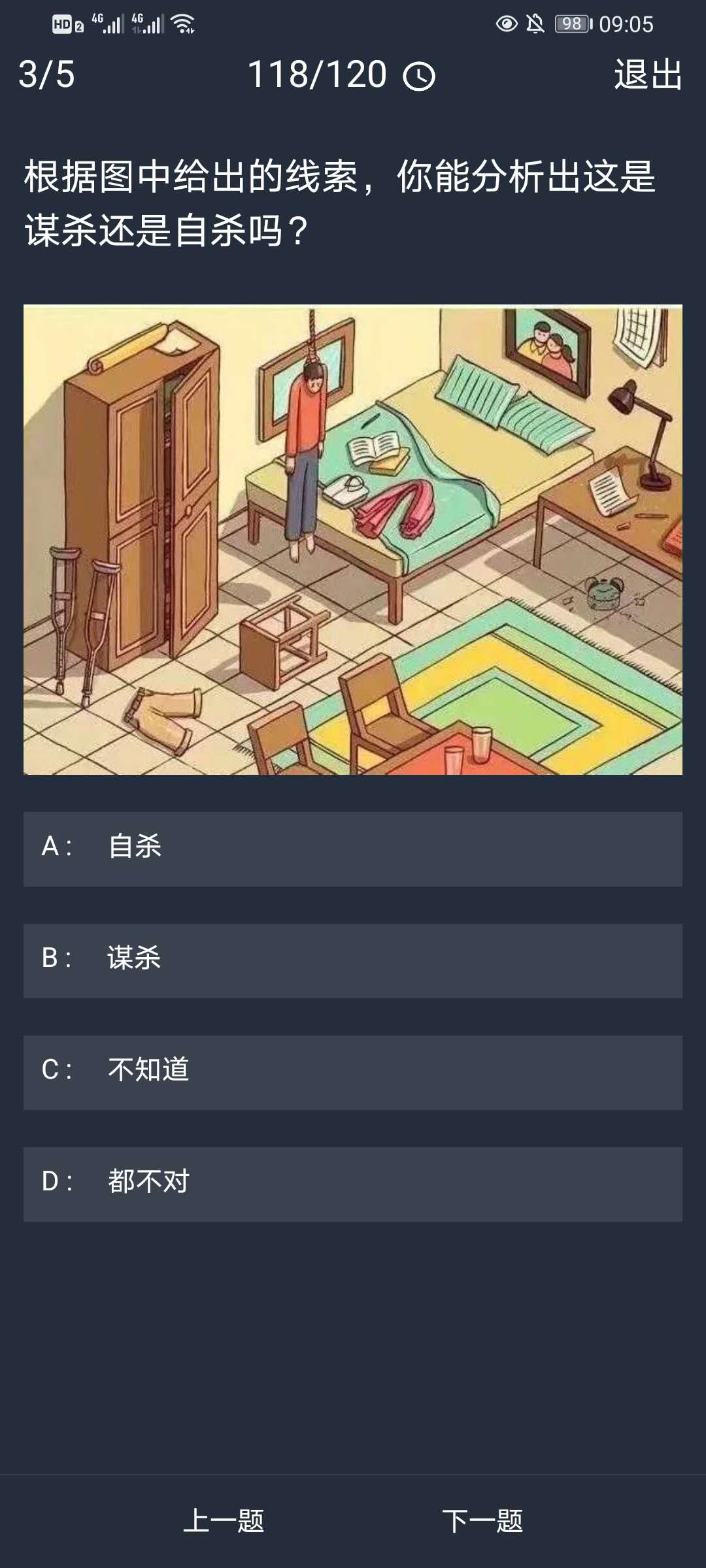The width and height of the screenshot is (706, 1568).
Task: Tap 退出 to exit the quiz
Action: click(648, 74)
